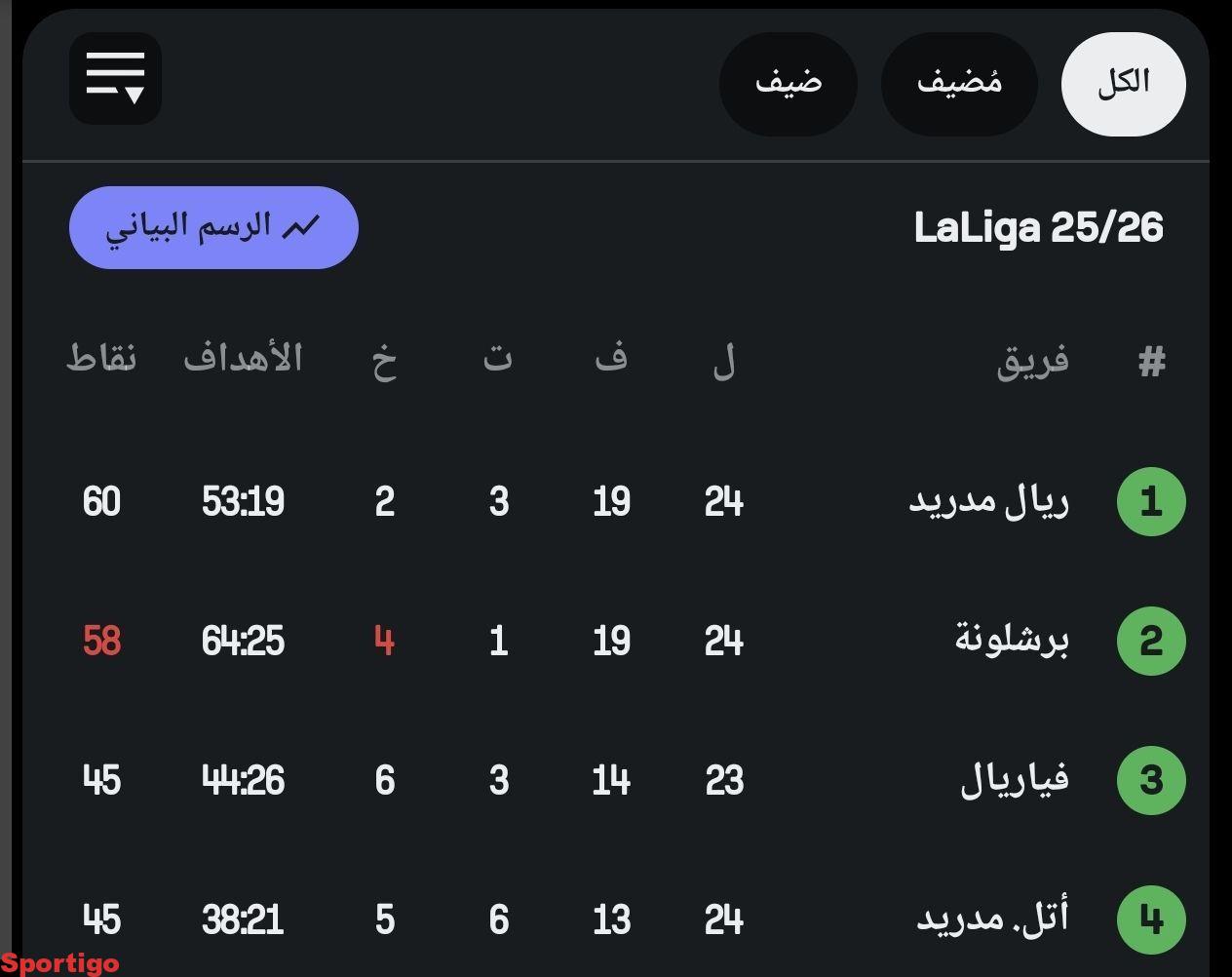Open أتل. مدريد team row

click(992, 918)
